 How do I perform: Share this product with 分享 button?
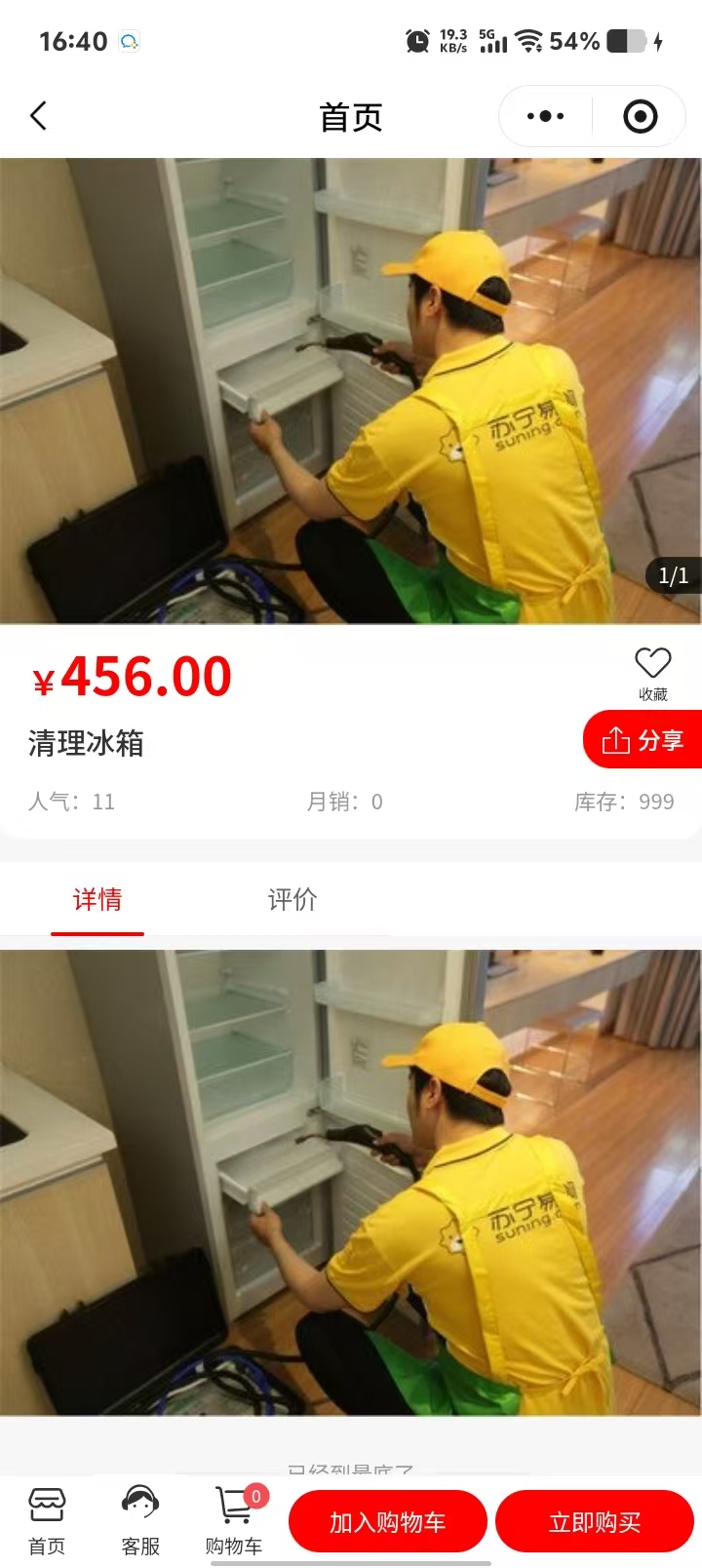(x=643, y=740)
